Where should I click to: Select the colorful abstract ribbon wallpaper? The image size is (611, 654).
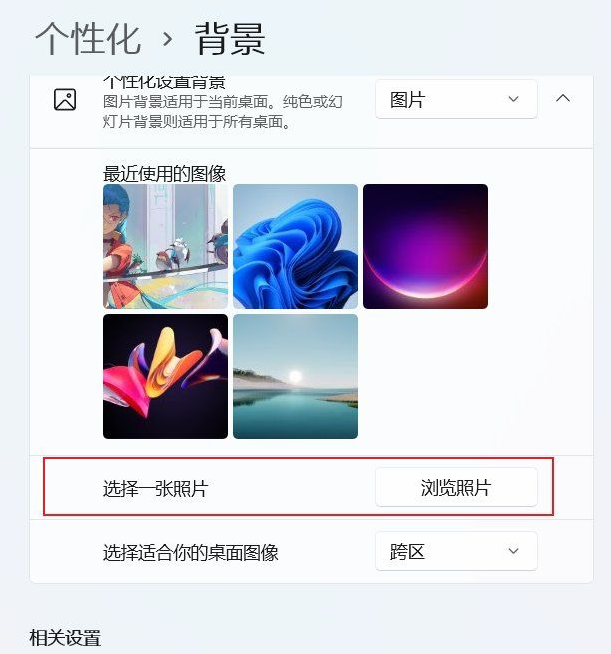[165, 376]
